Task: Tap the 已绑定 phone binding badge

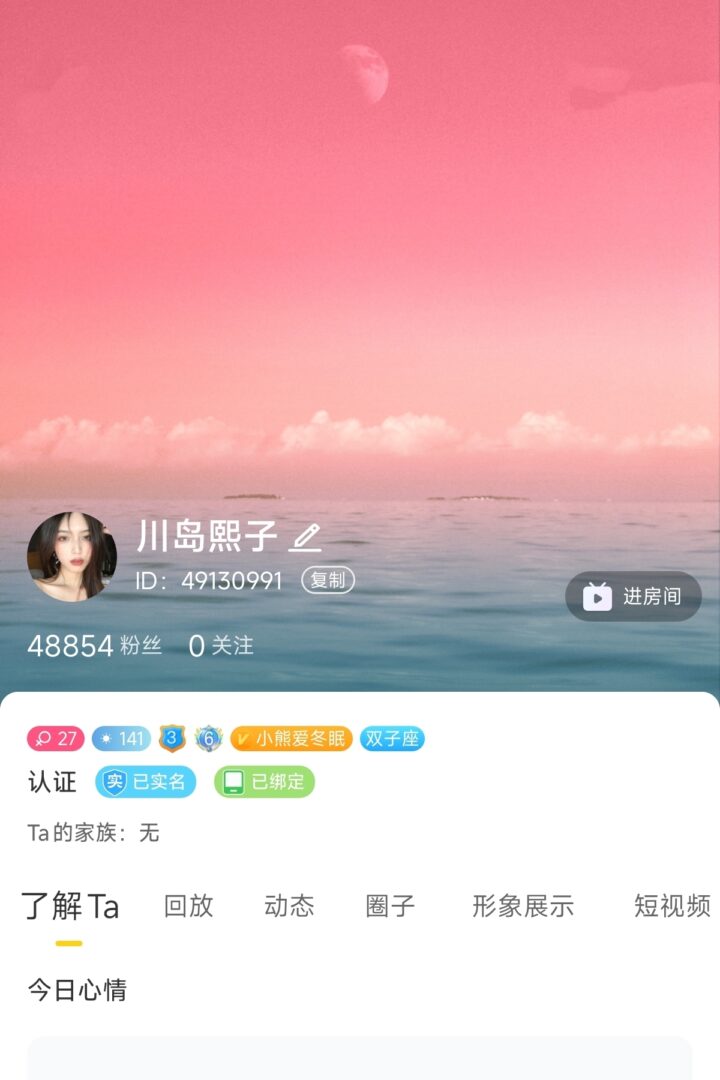Action: (264, 782)
